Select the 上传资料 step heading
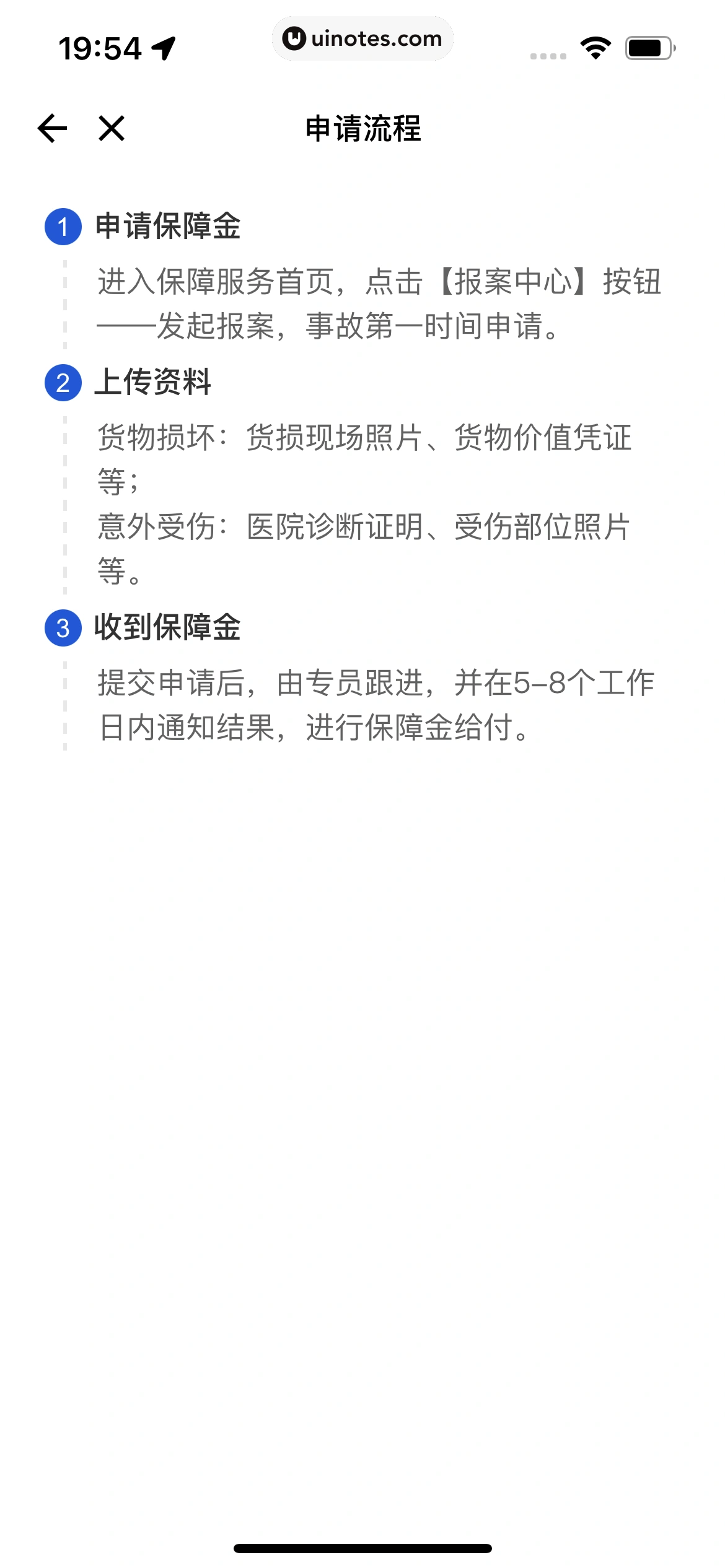 (152, 384)
